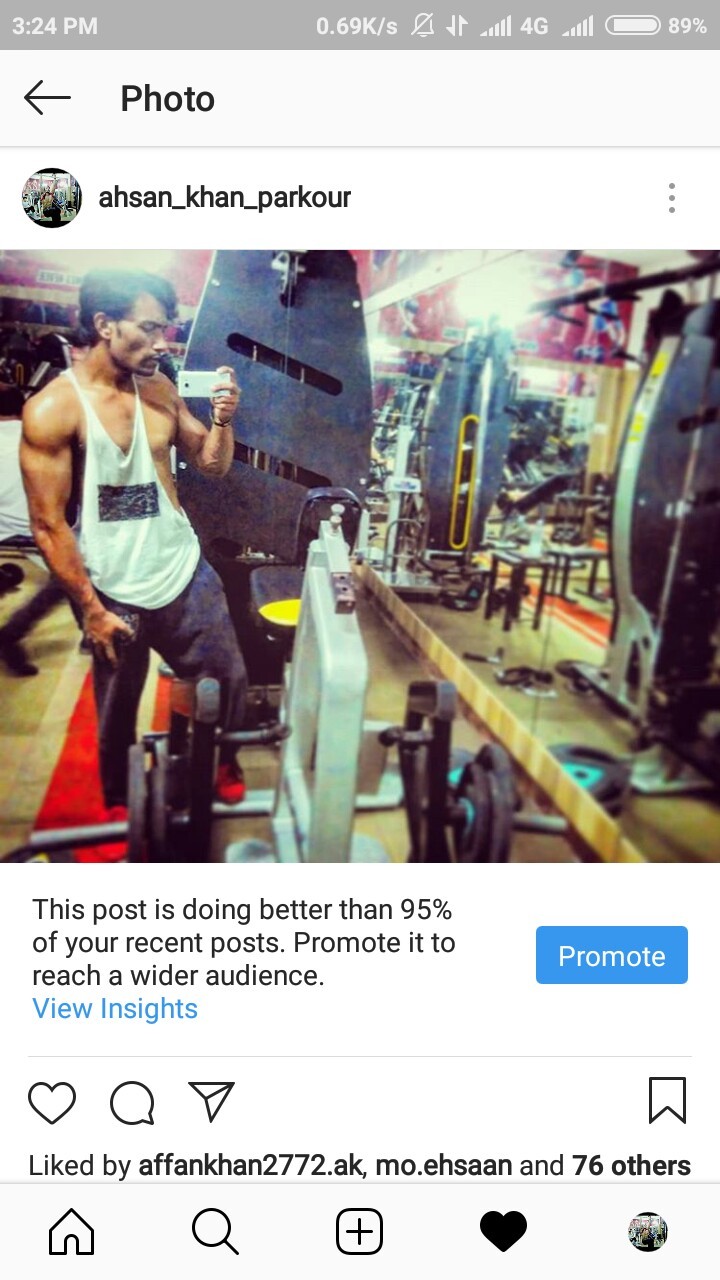Share the post via paper plane icon
This screenshot has height=1280, width=720.
[211, 1102]
